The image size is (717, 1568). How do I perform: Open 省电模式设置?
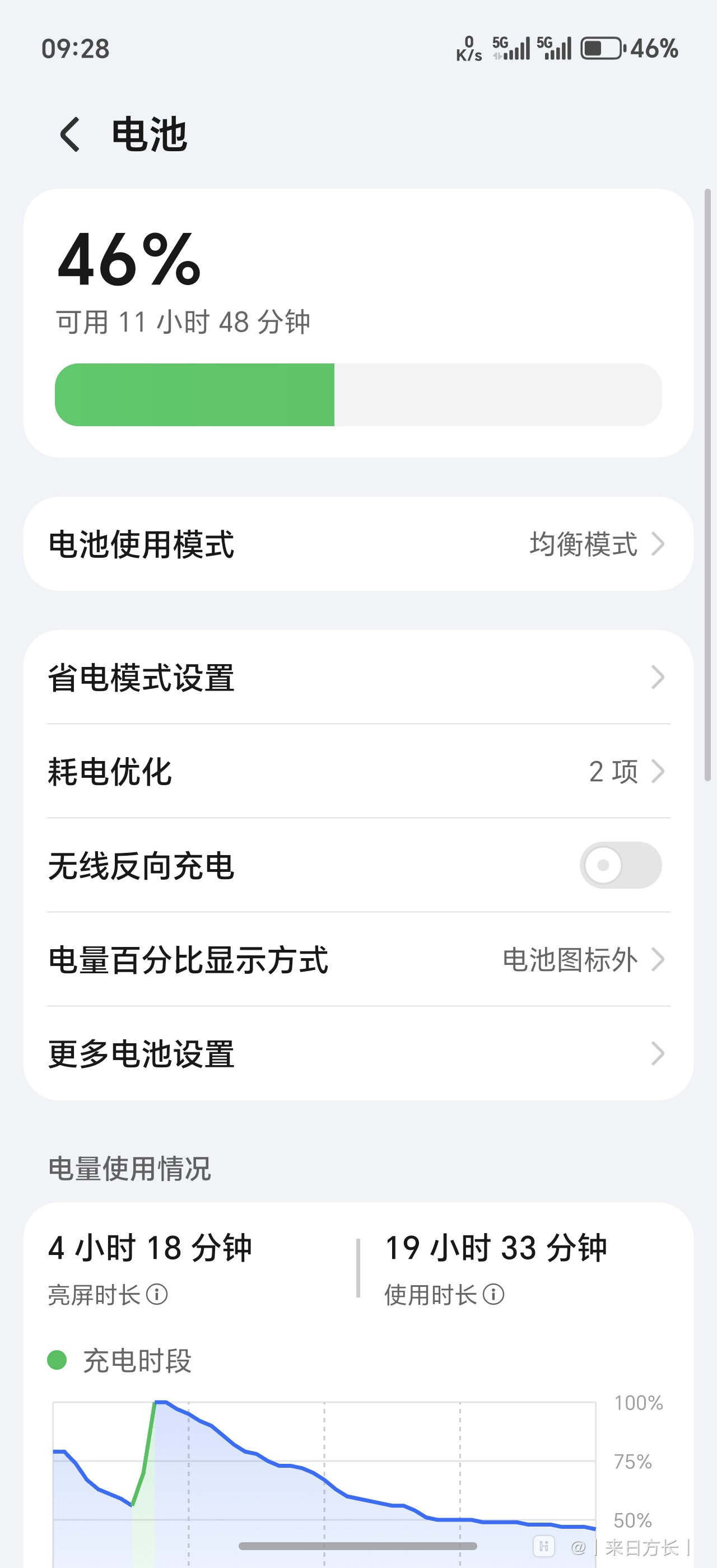click(x=358, y=678)
